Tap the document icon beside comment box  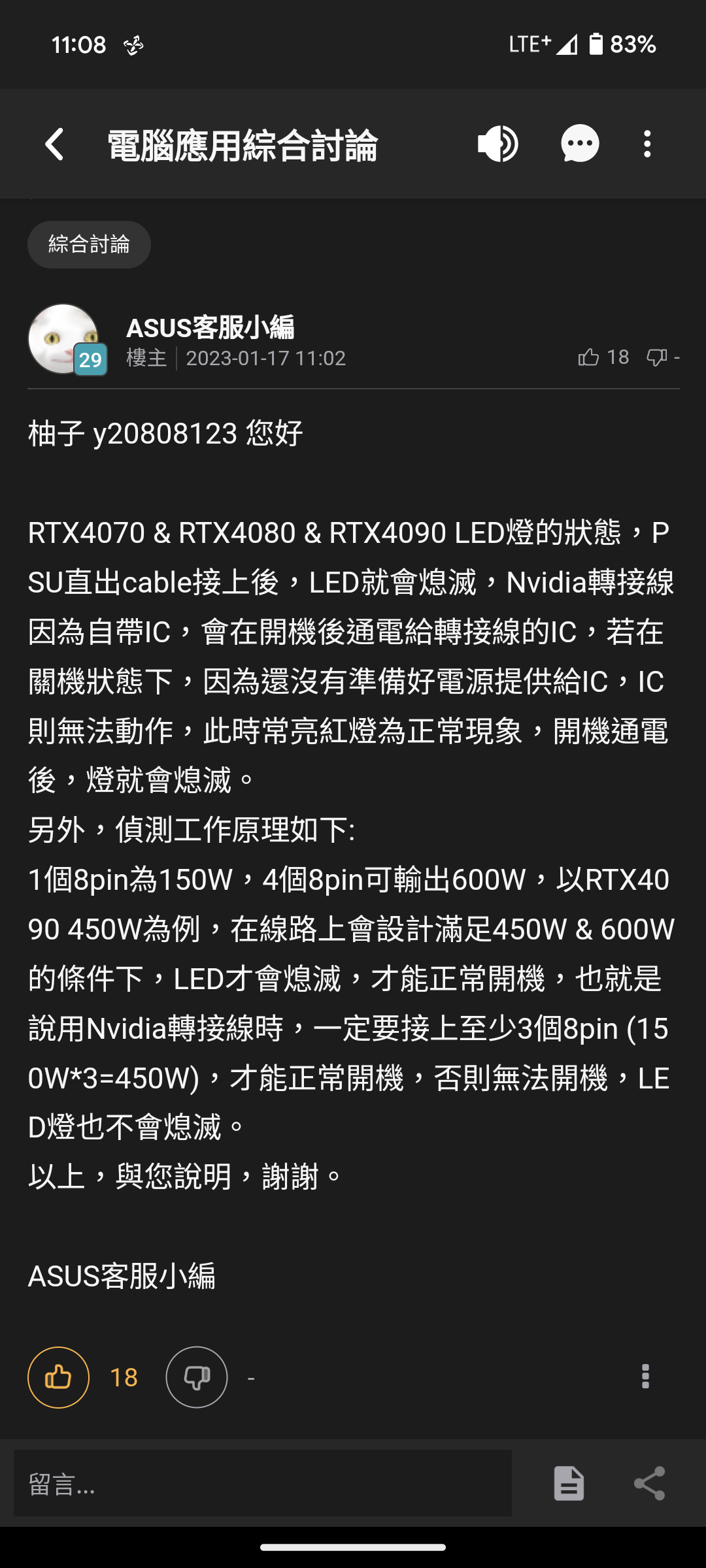569,1483
